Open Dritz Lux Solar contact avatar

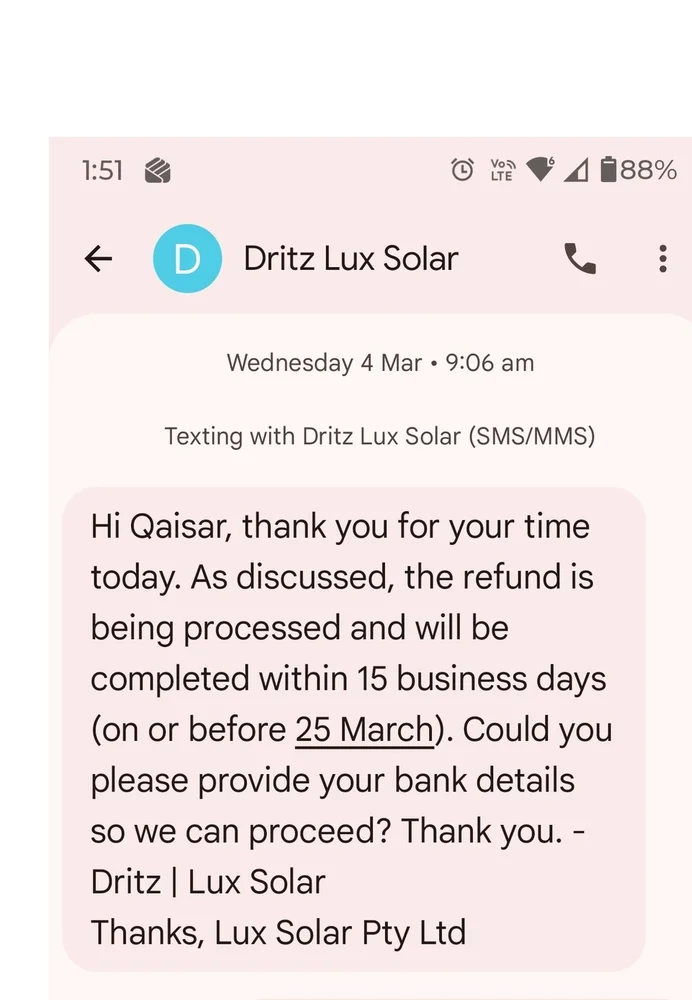click(187, 259)
